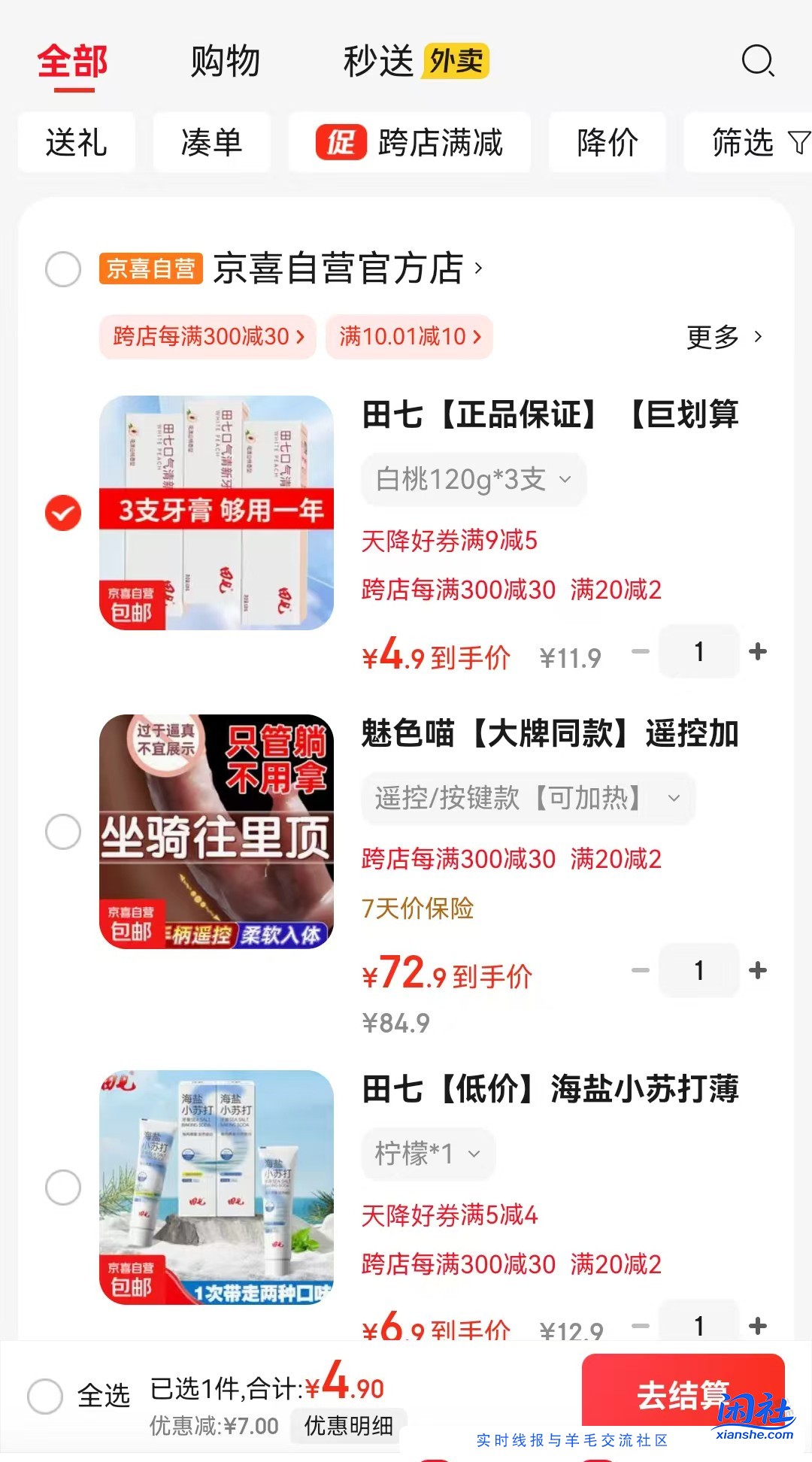This screenshot has height=1462, width=812.
Task: Tap the plus icon for 海盐小苏打 toothpaste
Action: (758, 1326)
